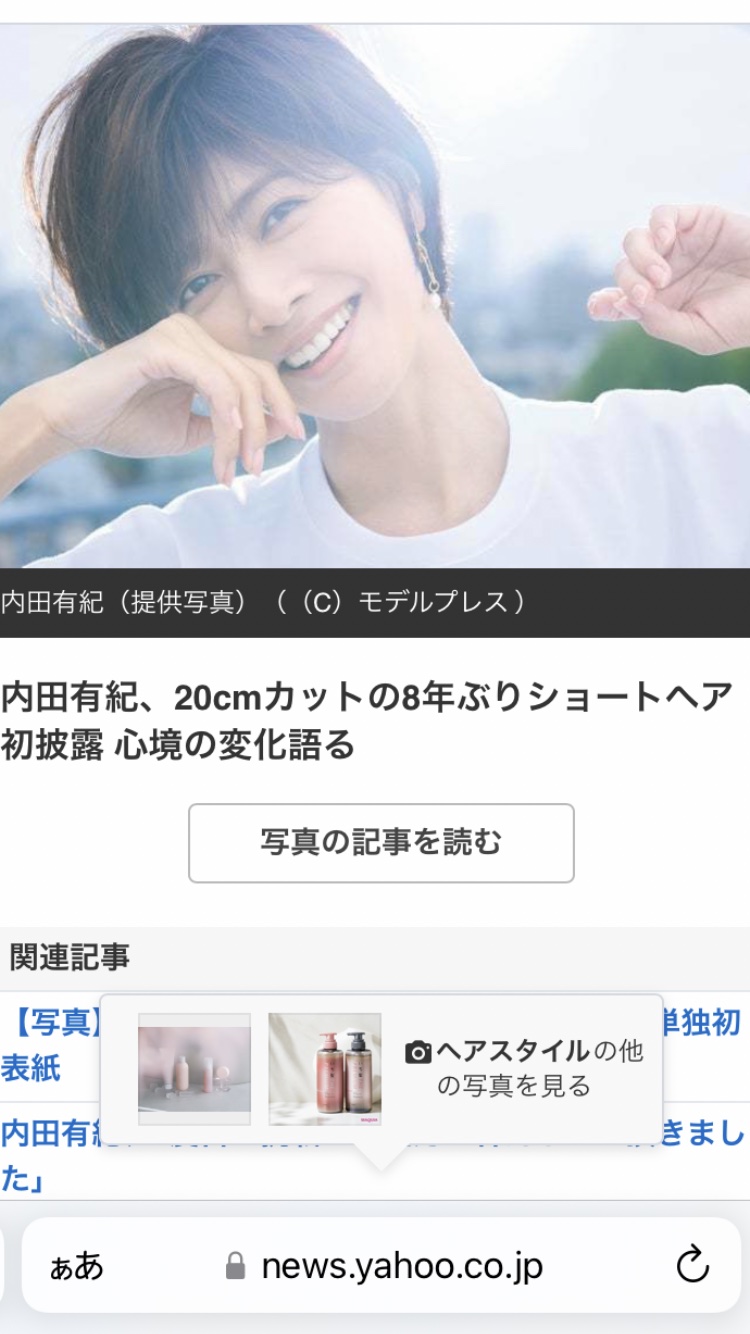Open the shampoo bottles thumbnail in popup
Screen dimensions: 750x1334
(x=324, y=1068)
